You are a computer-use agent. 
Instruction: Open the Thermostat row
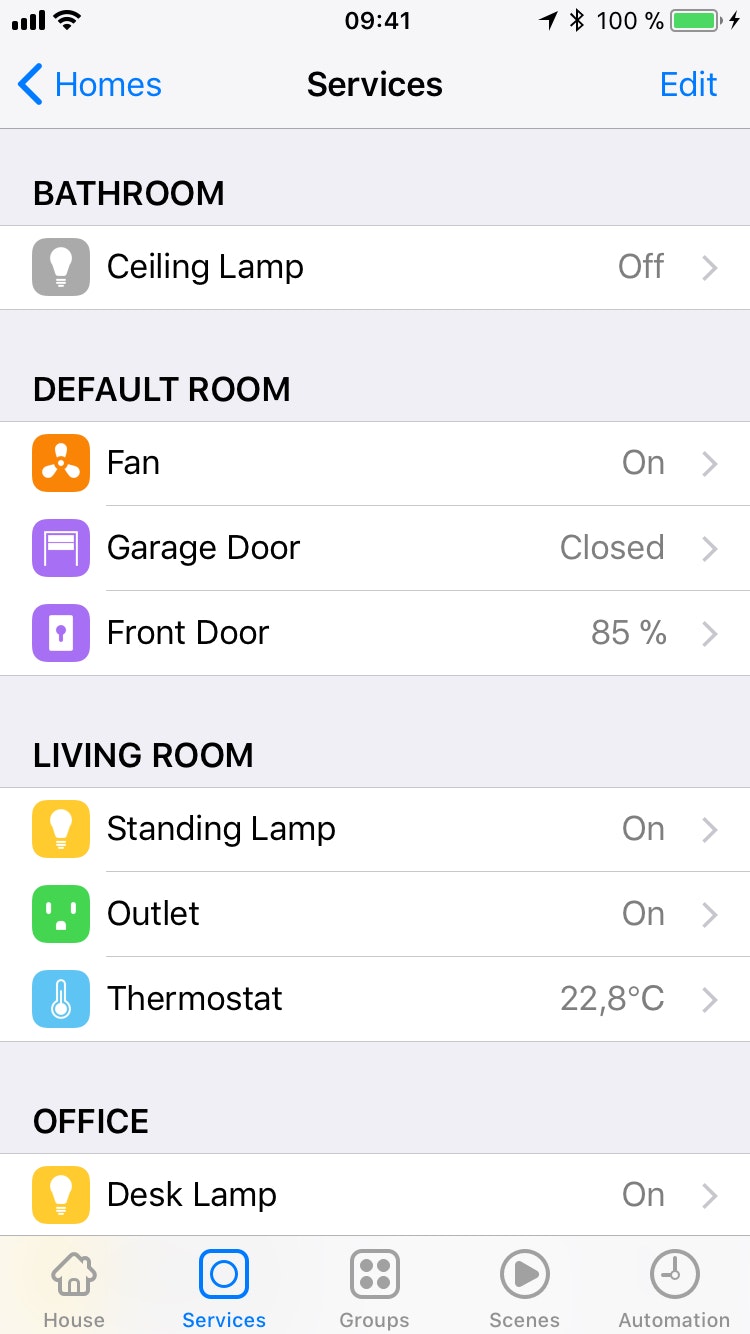[375, 999]
